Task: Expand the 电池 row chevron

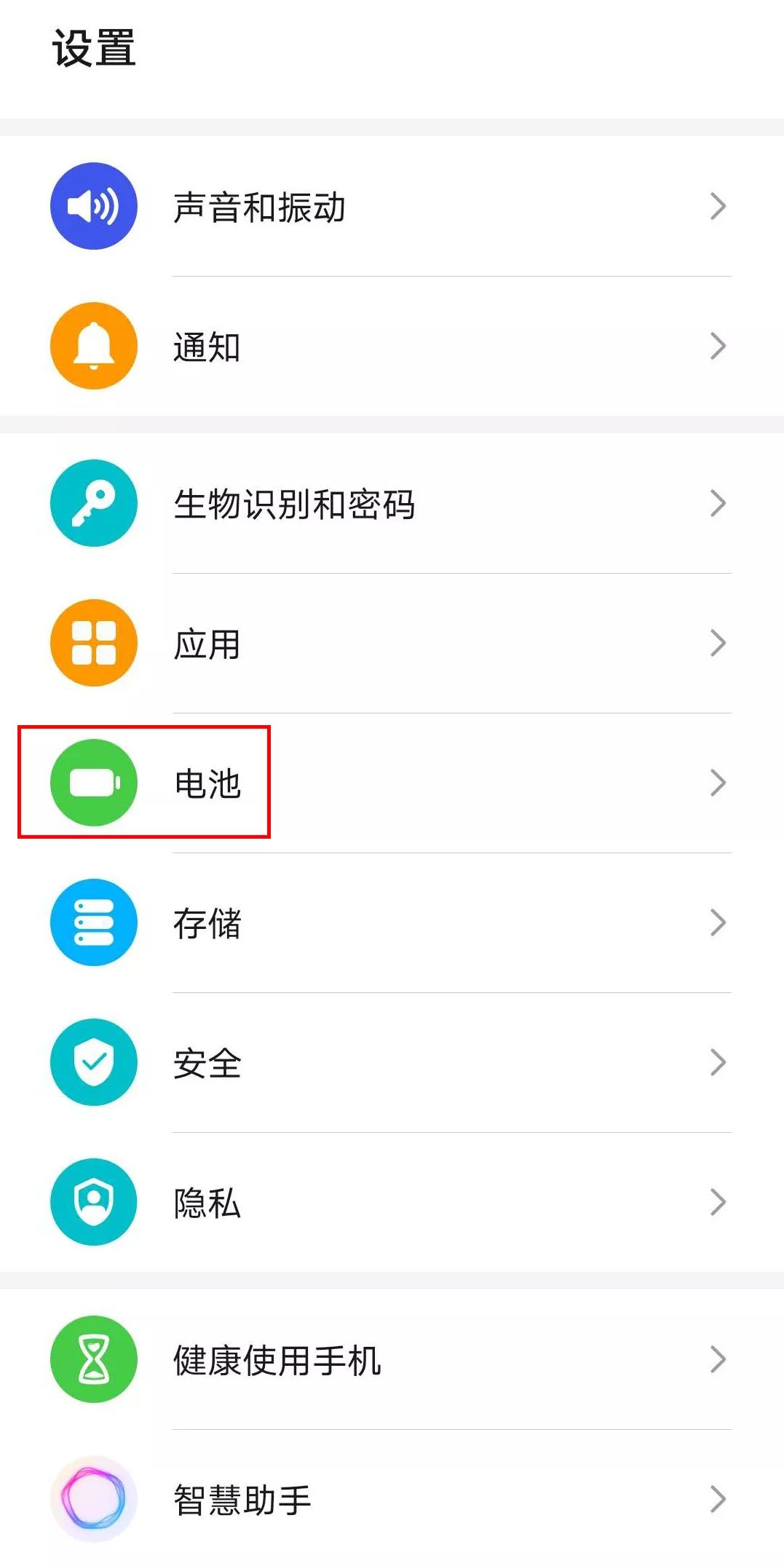Action: 719,782
